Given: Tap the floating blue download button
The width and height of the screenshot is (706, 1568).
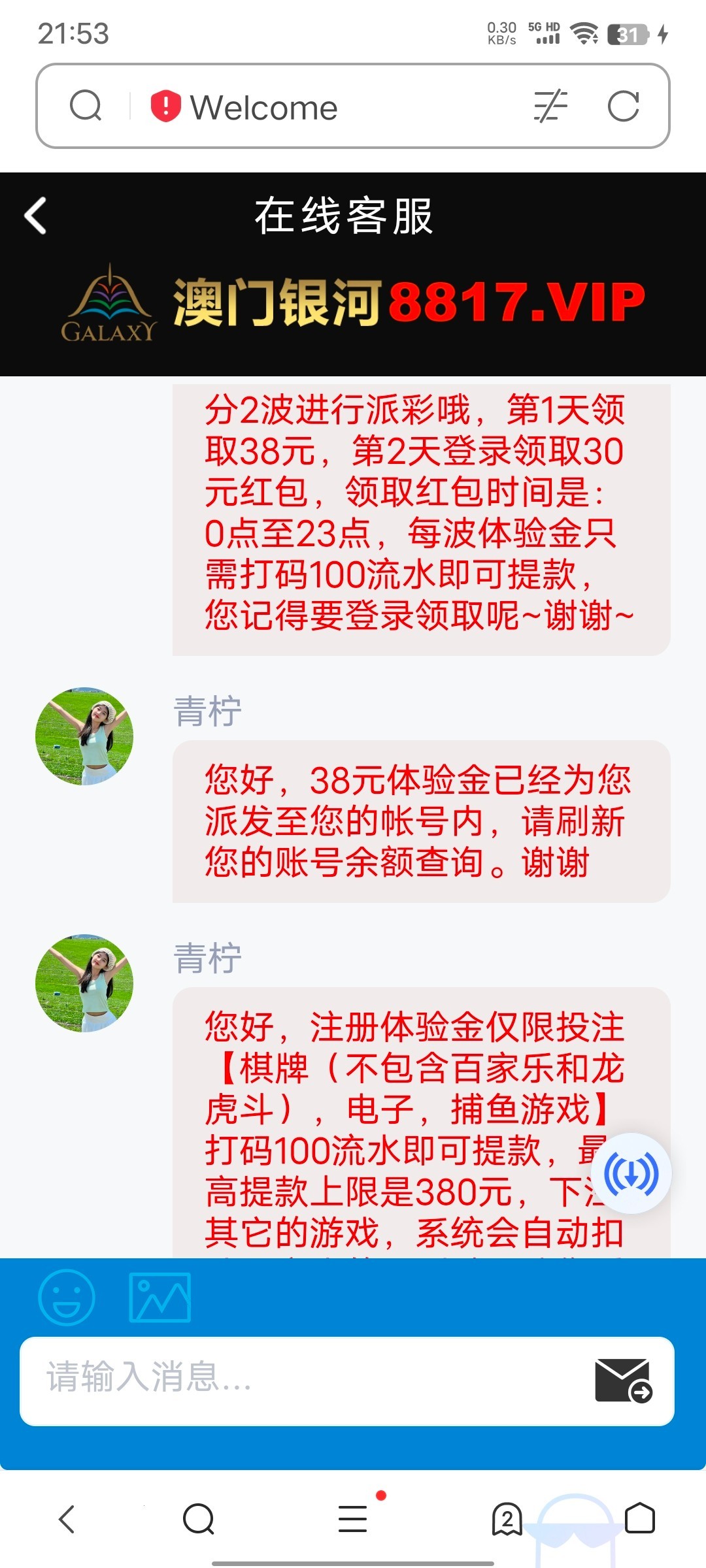Looking at the screenshot, I should tap(631, 1173).
